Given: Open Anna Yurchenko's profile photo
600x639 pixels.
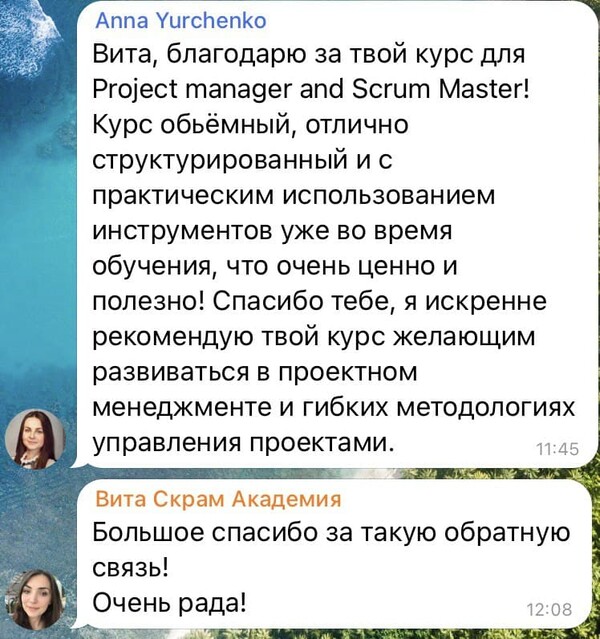Looking at the screenshot, I should [35, 438].
